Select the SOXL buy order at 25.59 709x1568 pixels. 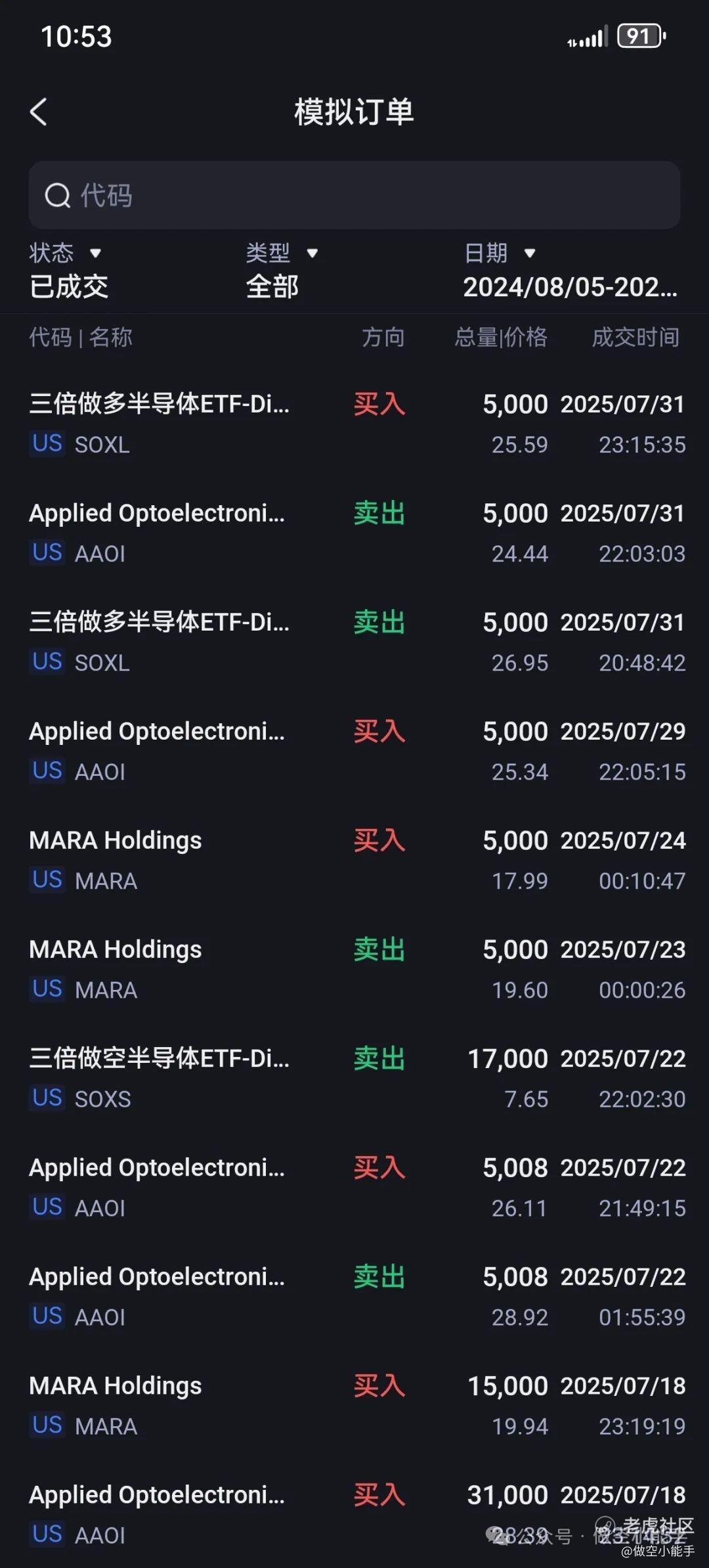click(x=354, y=424)
